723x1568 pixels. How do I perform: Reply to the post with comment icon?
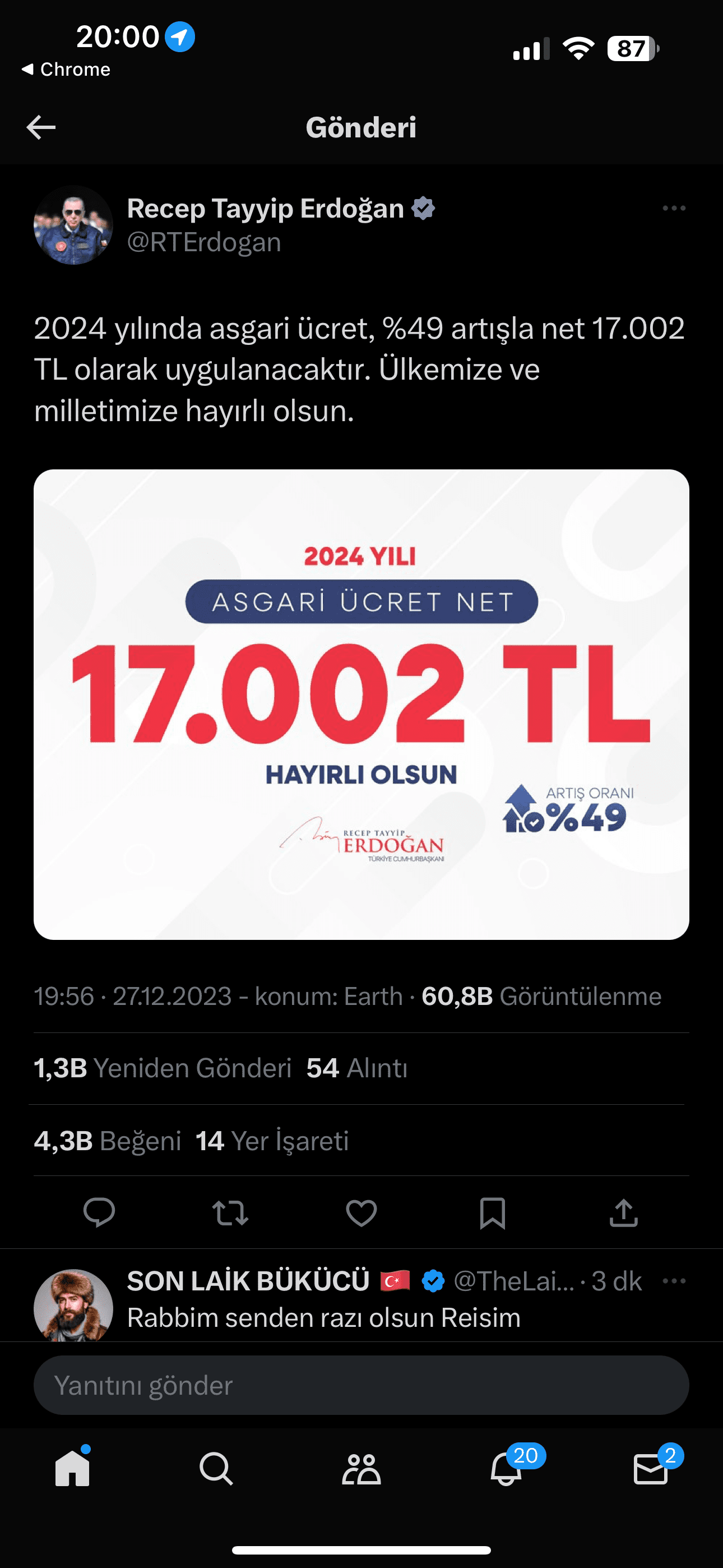click(99, 1212)
